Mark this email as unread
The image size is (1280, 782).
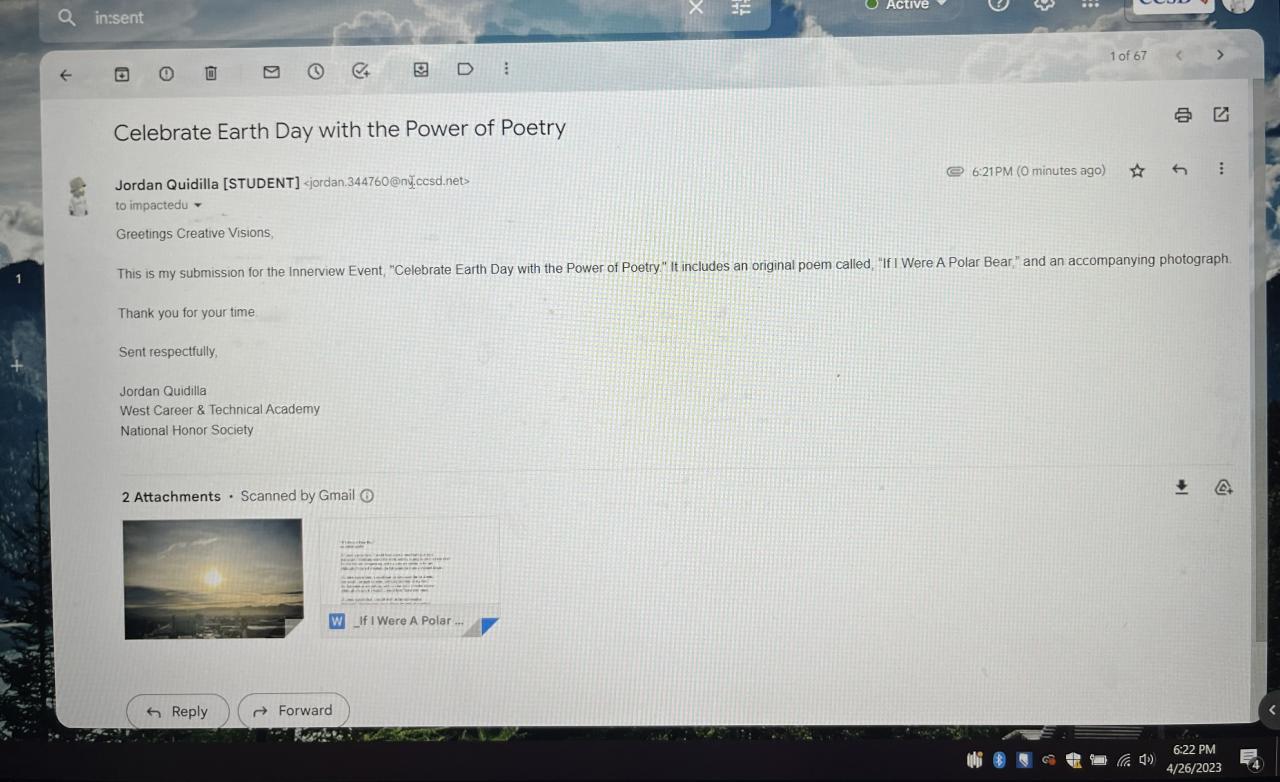pyautogui.click(x=271, y=72)
